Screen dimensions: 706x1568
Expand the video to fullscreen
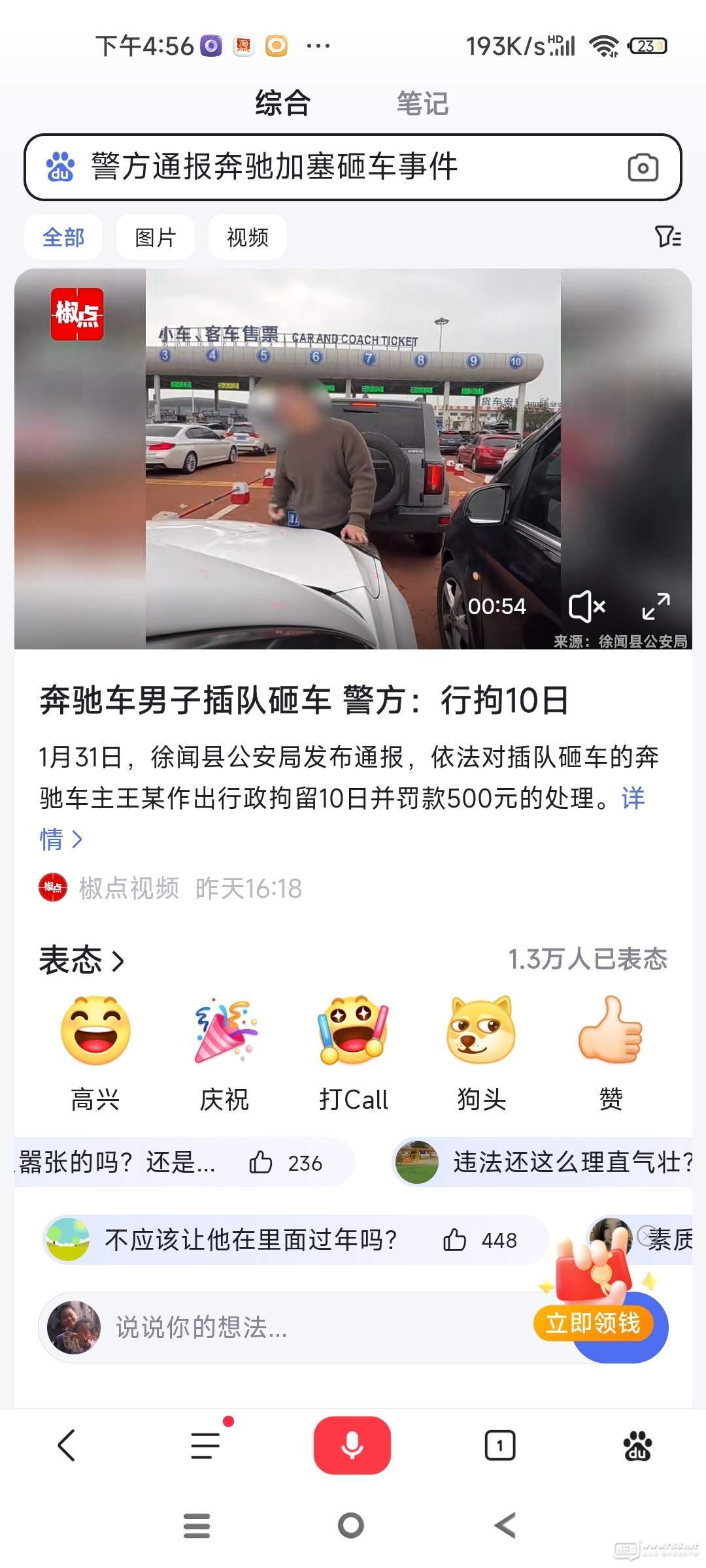(x=656, y=606)
